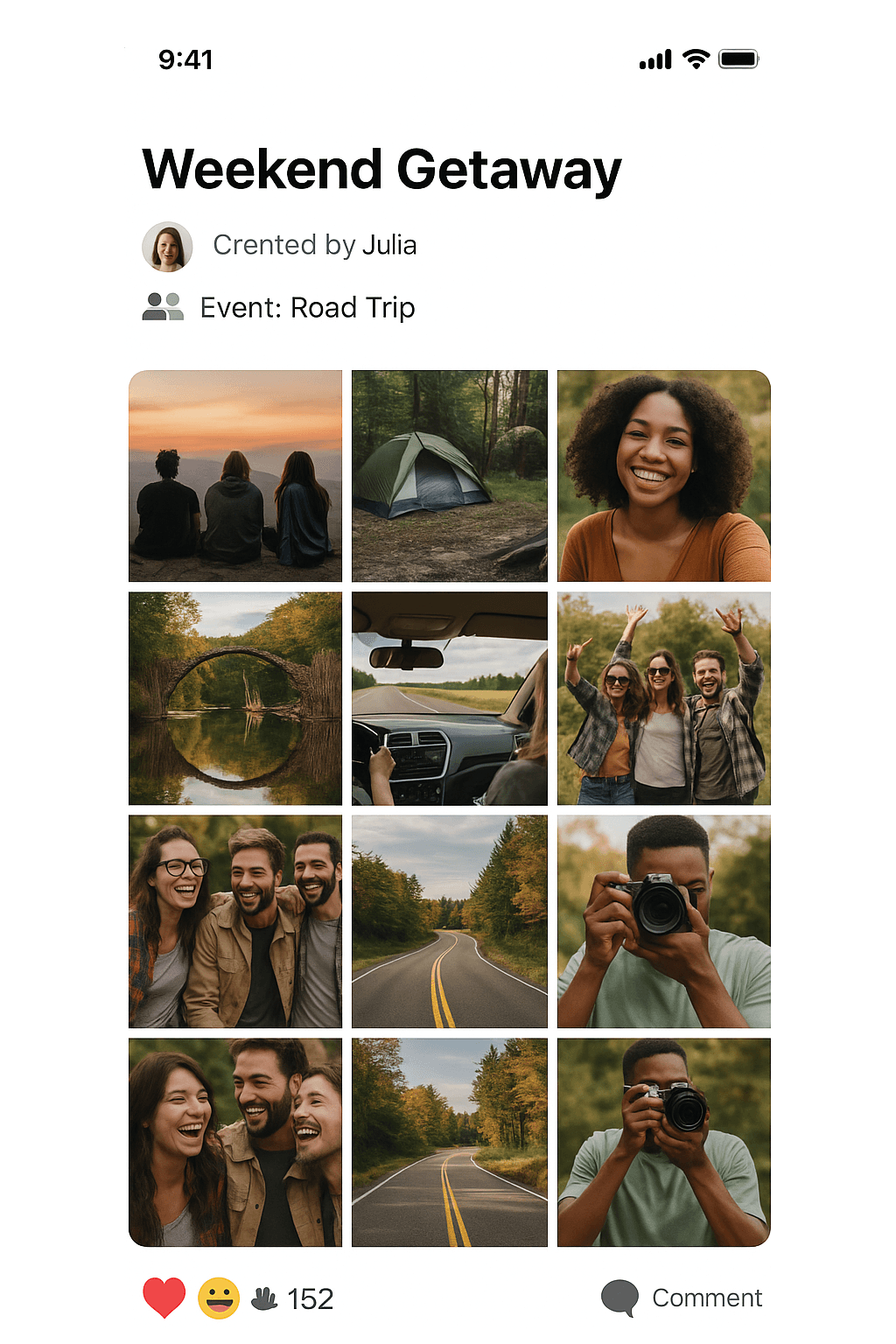Viewport: 896px width, 1344px height.
Task: Open the stone arch bridge photo
Action: pyautogui.click(x=235, y=698)
